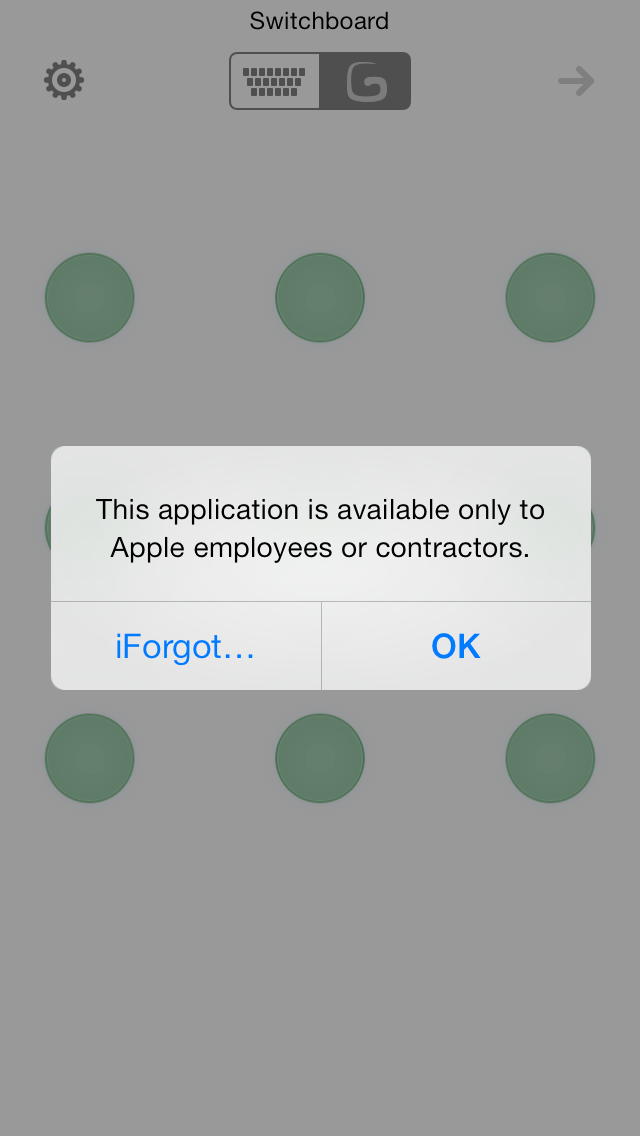Select the gesture pattern mode
Screen dimensions: 640x1136
(366, 80)
